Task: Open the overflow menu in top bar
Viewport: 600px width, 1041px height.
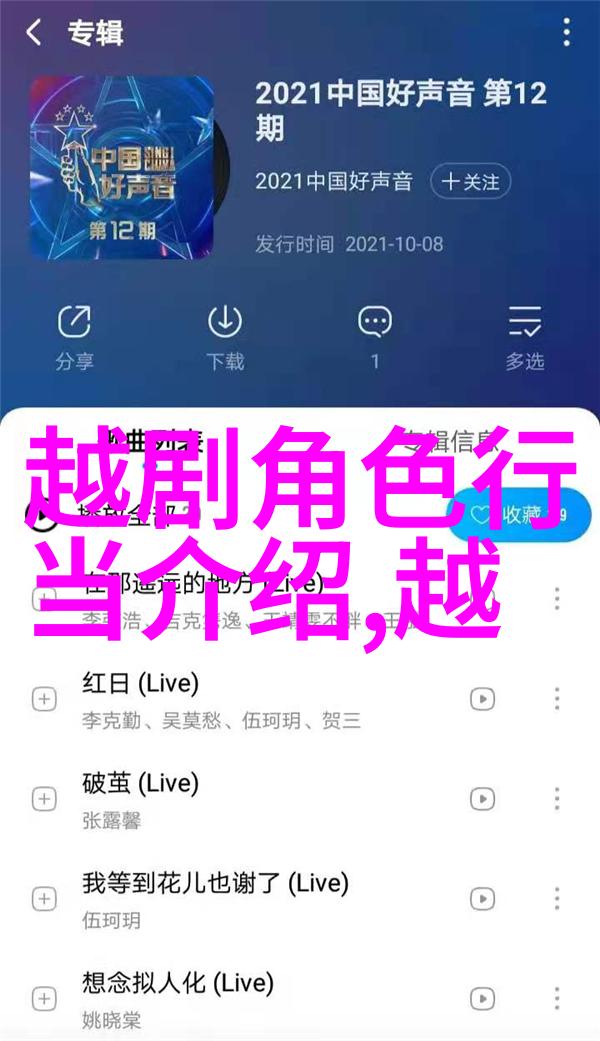Action: pyautogui.click(x=565, y=33)
